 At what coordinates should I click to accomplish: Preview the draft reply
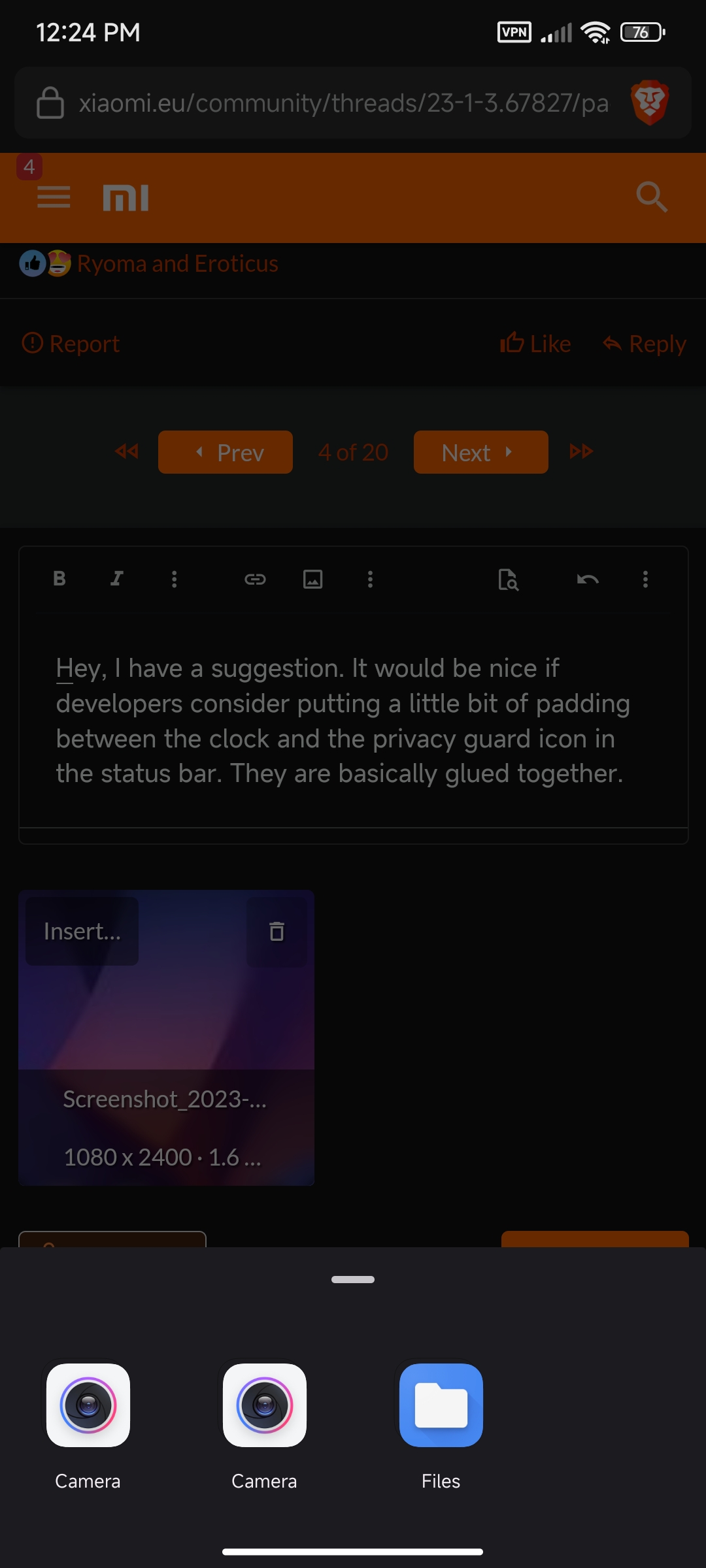(x=508, y=580)
